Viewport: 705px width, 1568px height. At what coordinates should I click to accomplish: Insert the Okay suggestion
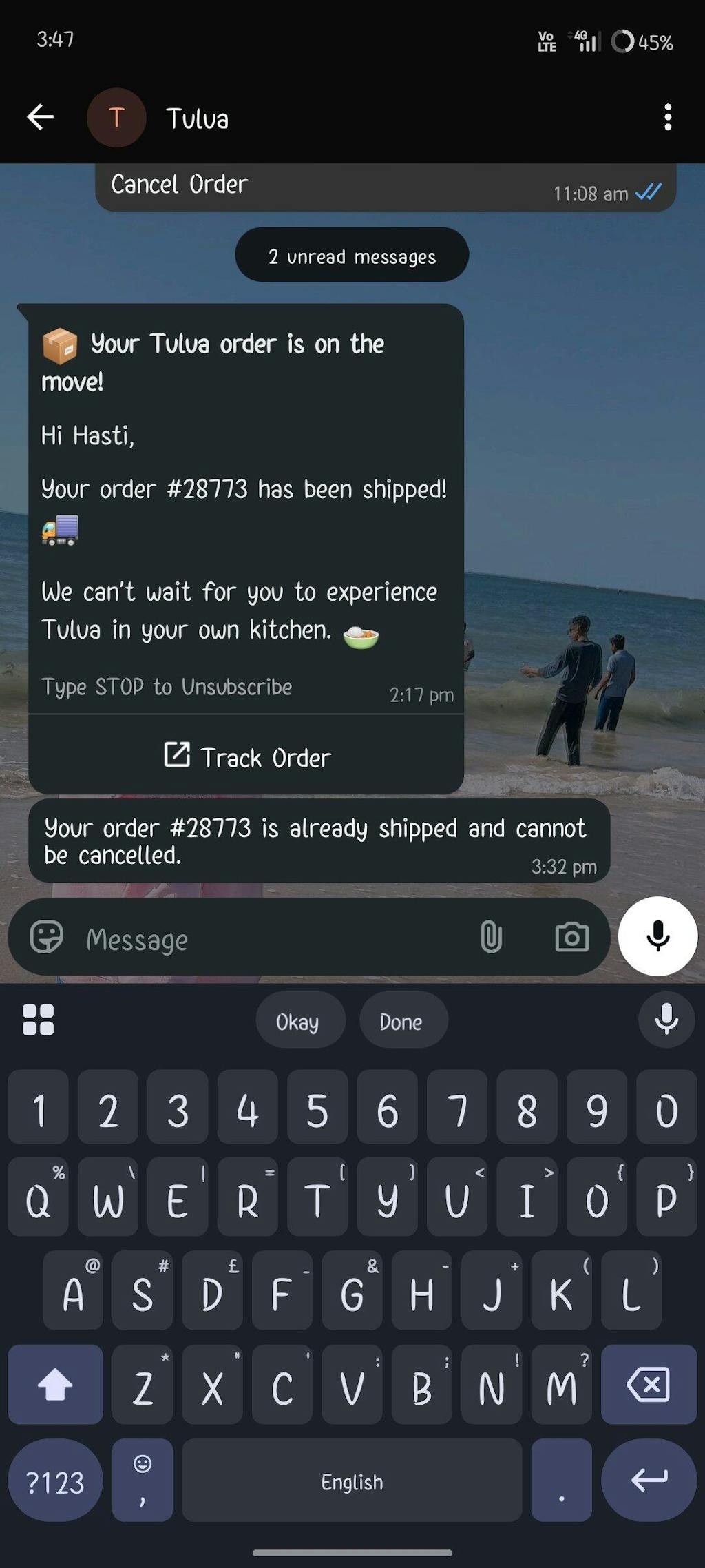click(x=298, y=1021)
